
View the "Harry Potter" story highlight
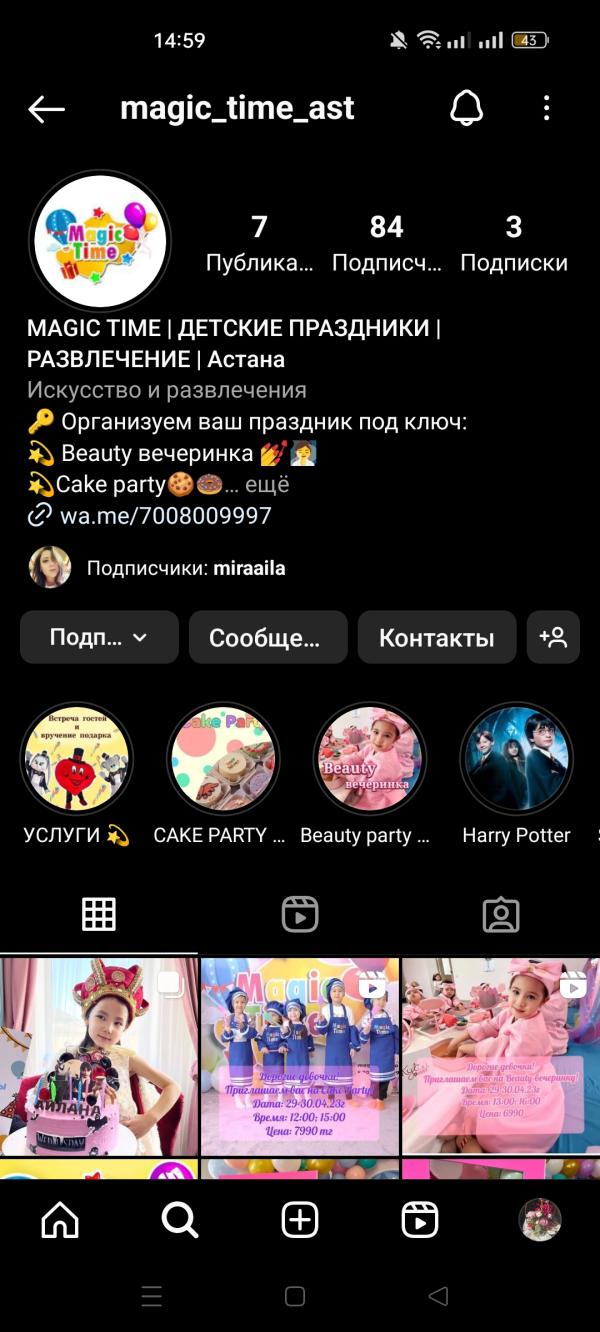coord(516,758)
